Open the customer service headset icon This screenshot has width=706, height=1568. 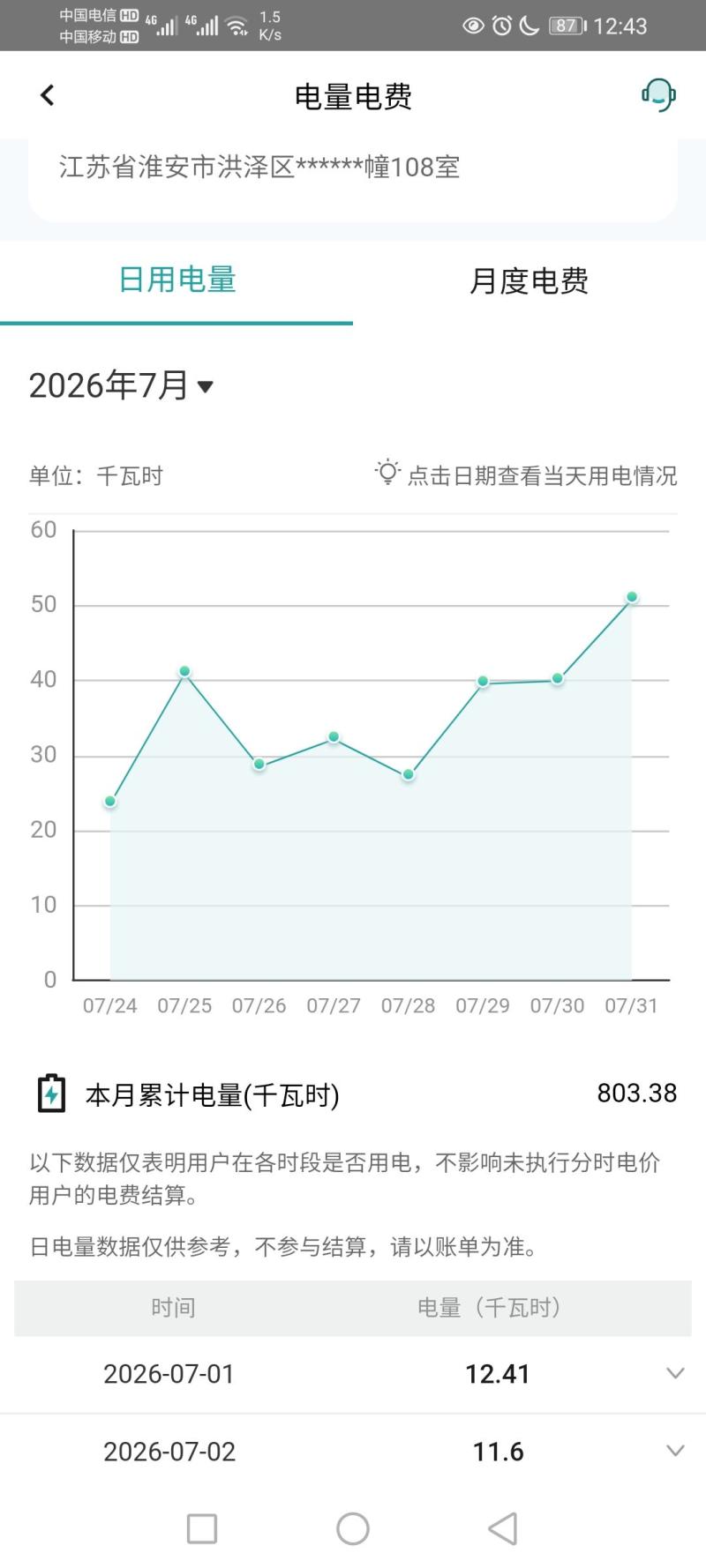tap(658, 94)
